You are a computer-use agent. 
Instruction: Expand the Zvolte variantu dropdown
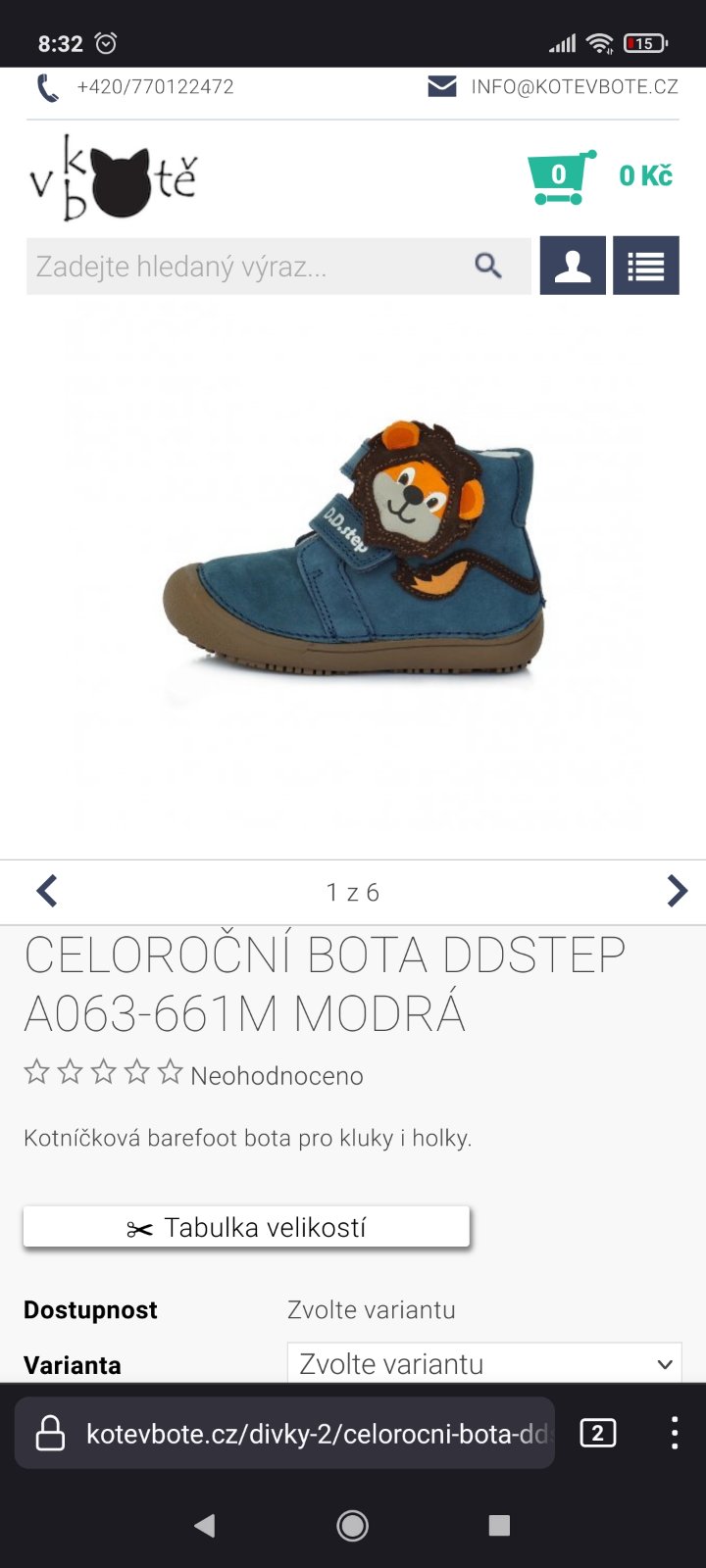point(484,1364)
